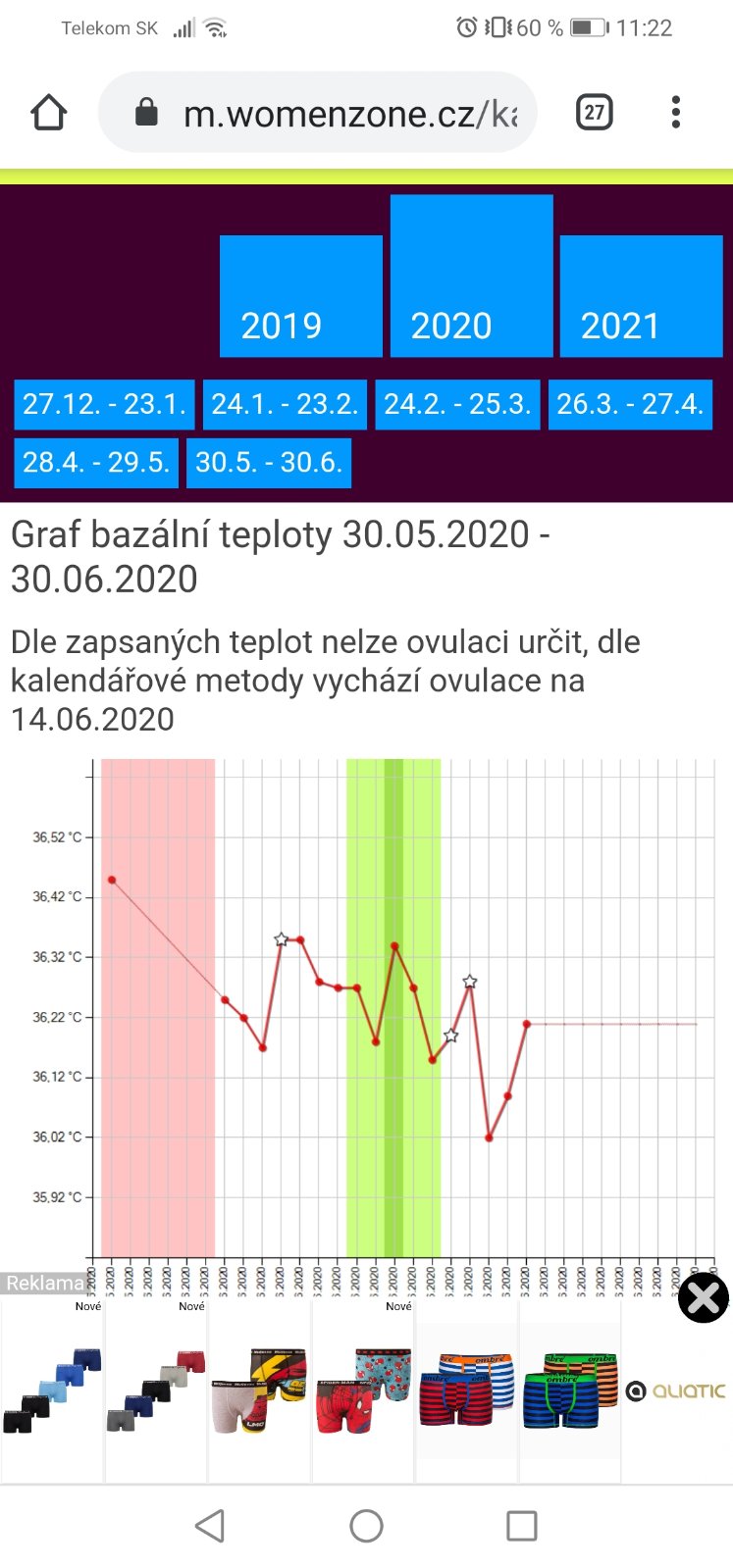Screen dimensions: 733x1568
Task: Open the cycle 24.1. - 23.2.
Action: click(x=285, y=404)
